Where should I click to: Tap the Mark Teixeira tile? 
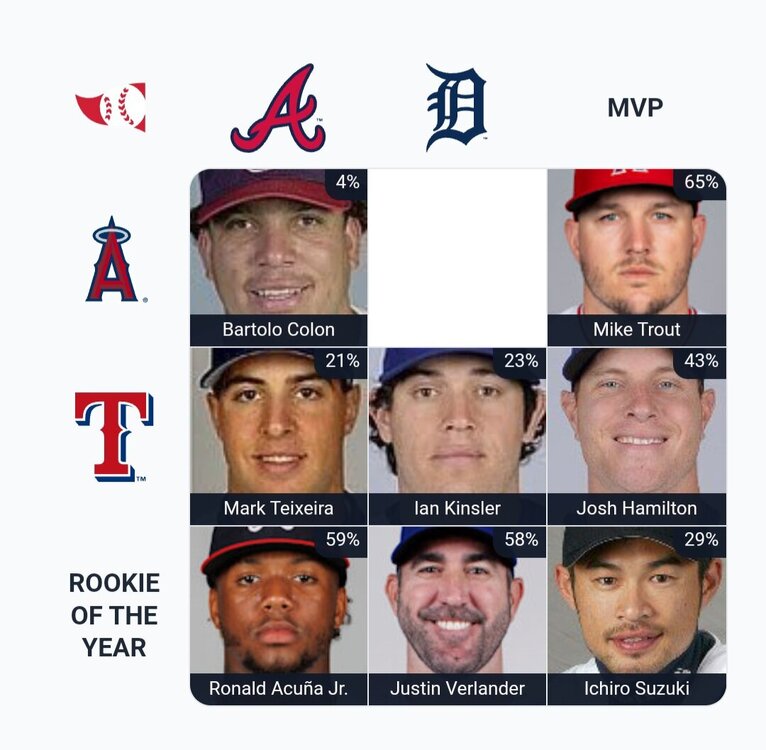click(x=279, y=436)
